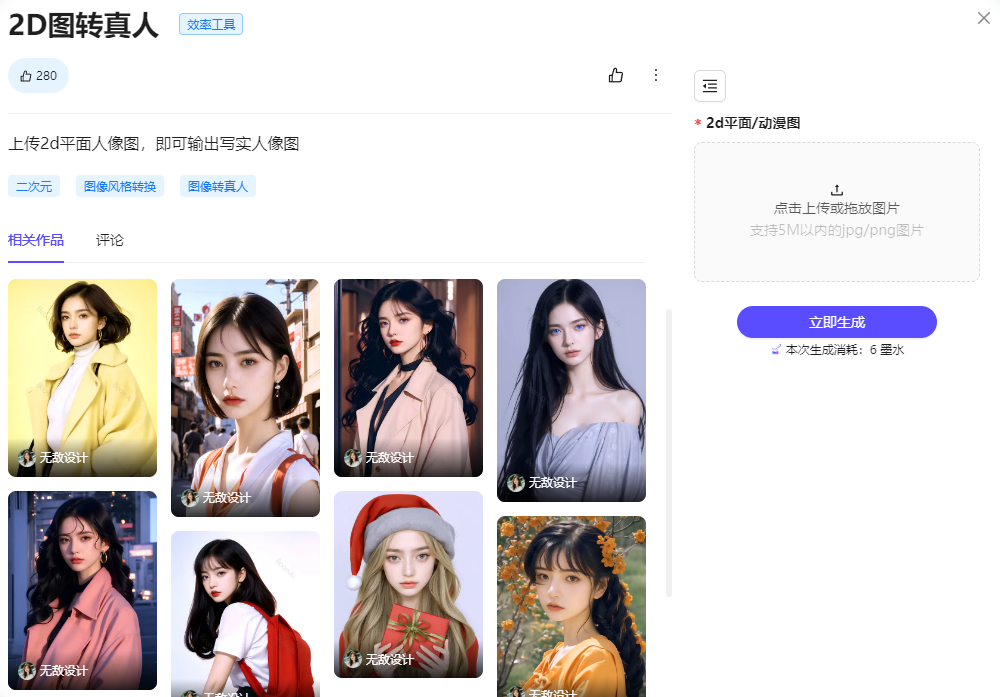The image size is (1000, 697).
Task: Open the pink jacket night portrait
Action: pos(82,585)
